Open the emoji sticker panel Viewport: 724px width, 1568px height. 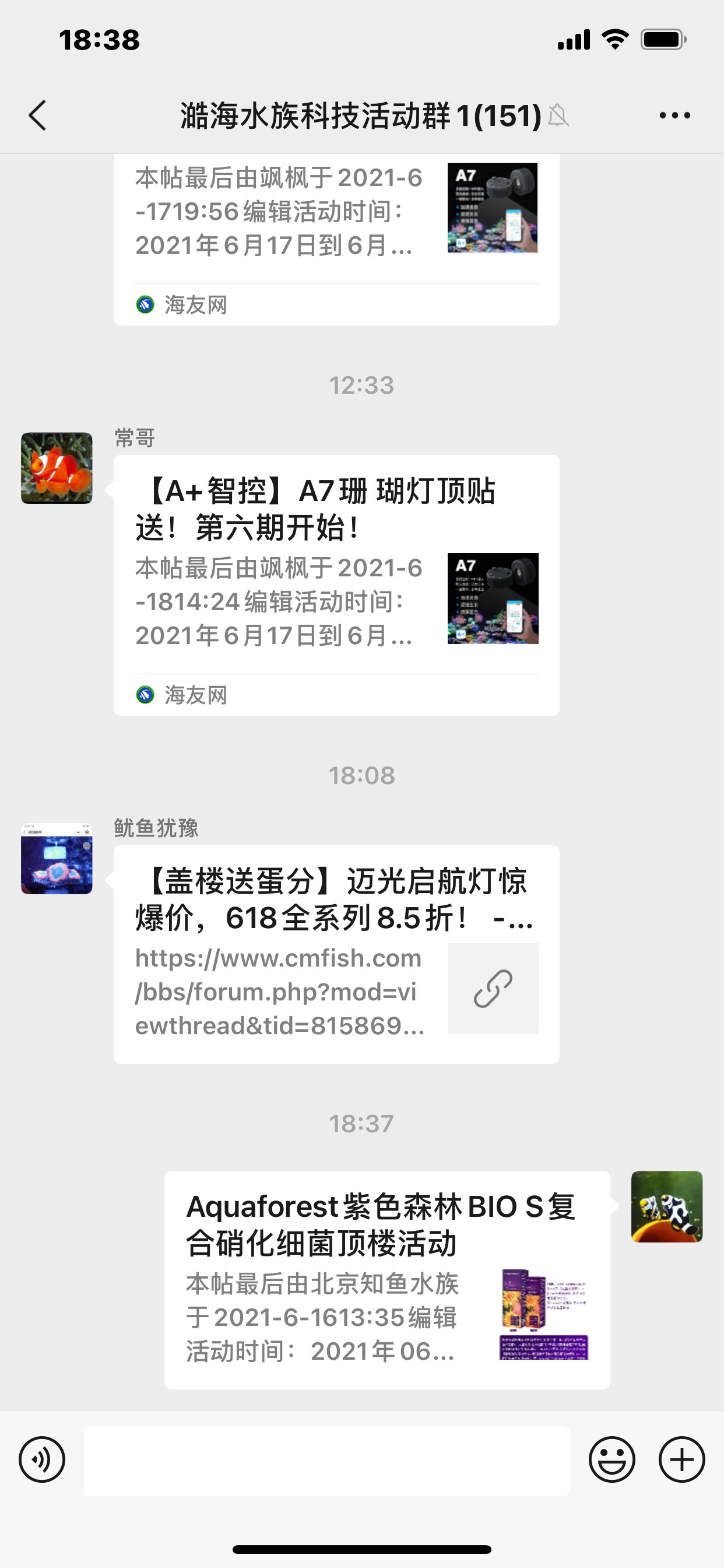click(x=611, y=1459)
